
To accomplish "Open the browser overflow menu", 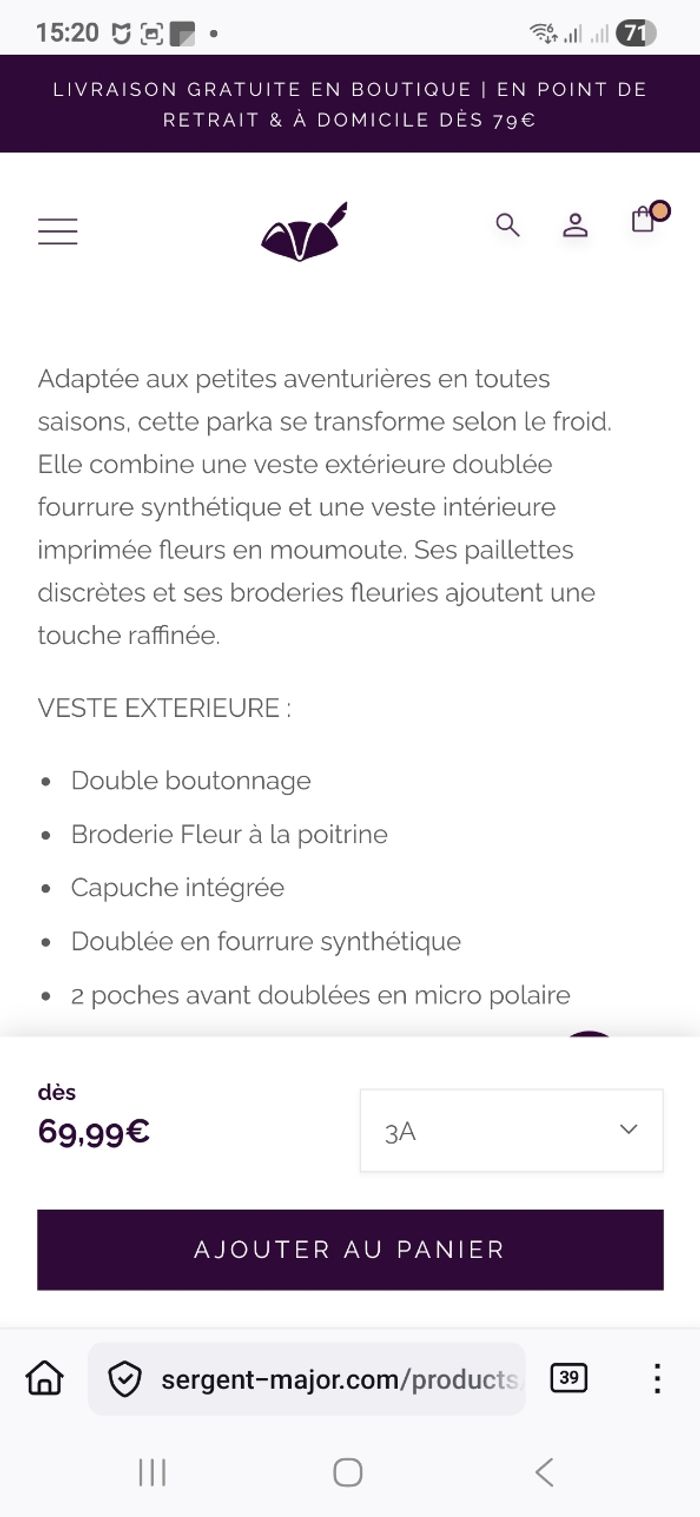I will tap(657, 1378).
